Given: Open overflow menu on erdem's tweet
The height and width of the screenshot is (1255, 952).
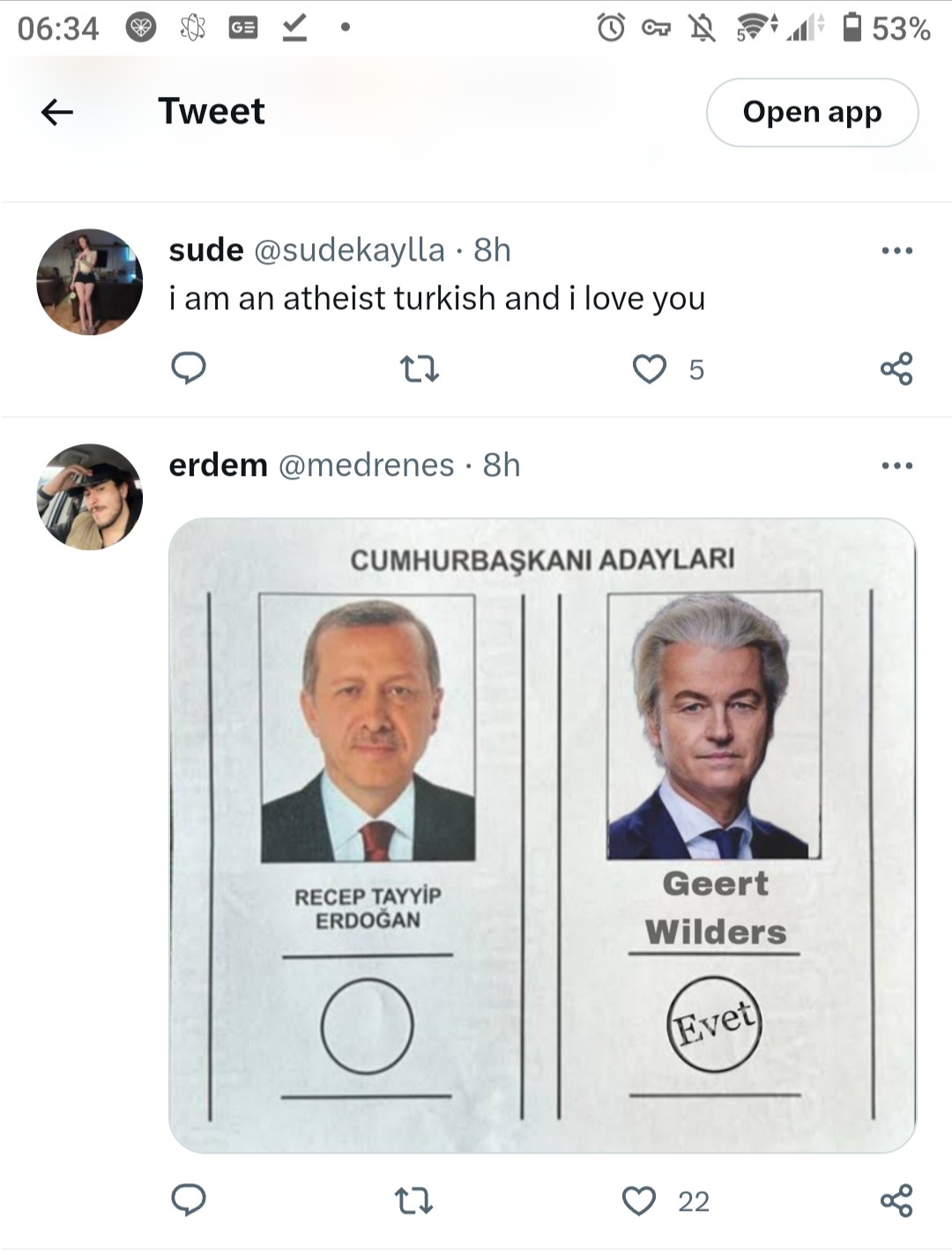Looking at the screenshot, I should [x=896, y=465].
